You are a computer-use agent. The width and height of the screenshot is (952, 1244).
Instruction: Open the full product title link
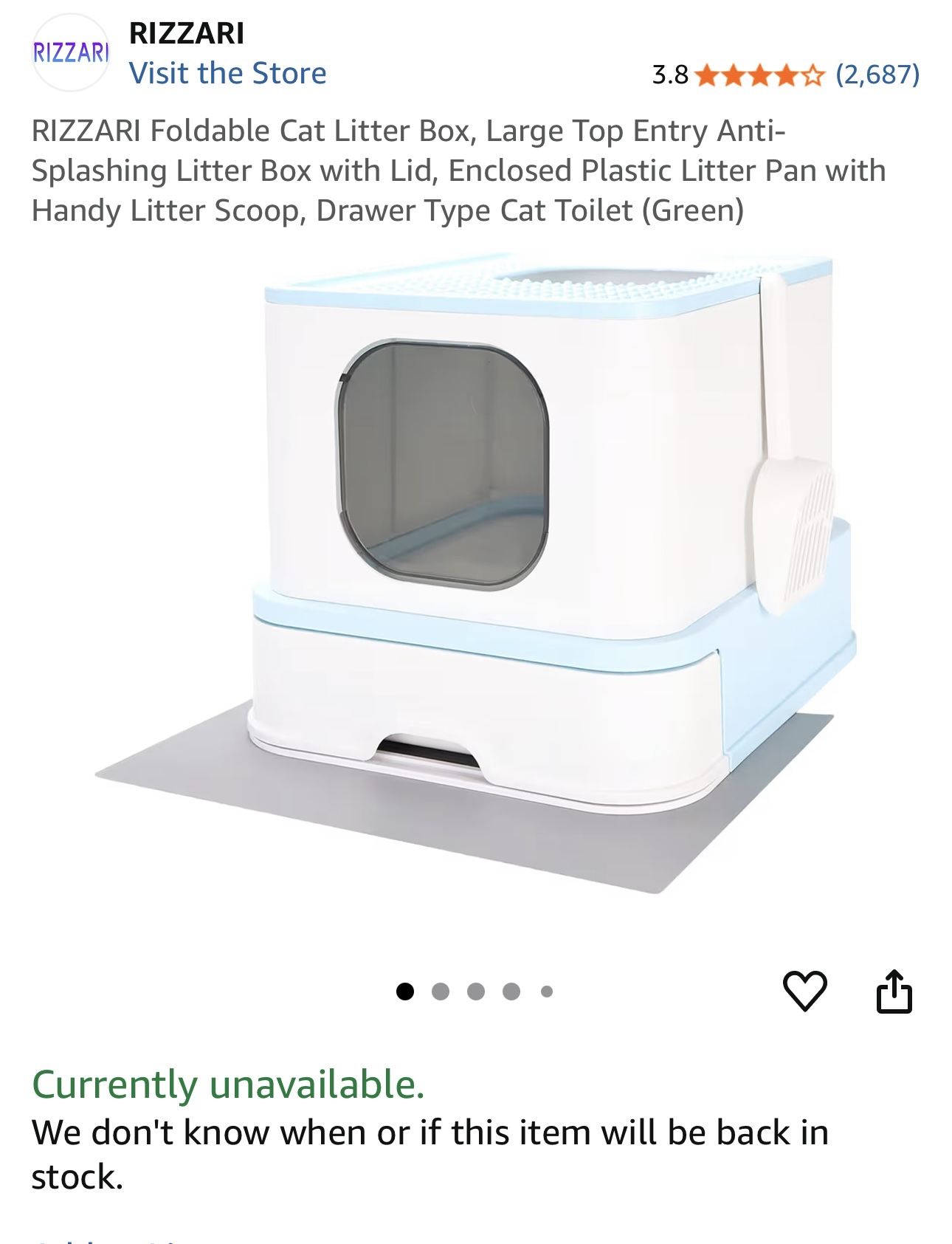click(x=458, y=171)
